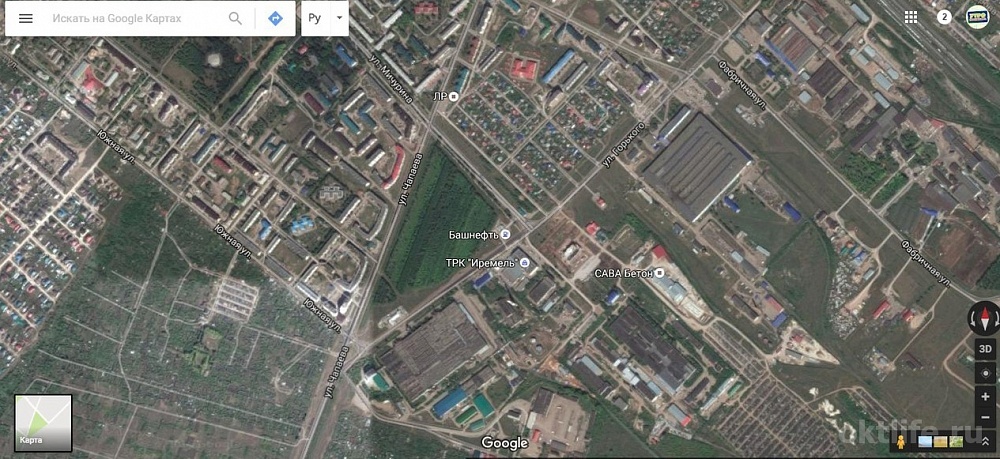The image size is (1000, 459).
Task: Tap the search magnifier icon
Action: (235, 18)
